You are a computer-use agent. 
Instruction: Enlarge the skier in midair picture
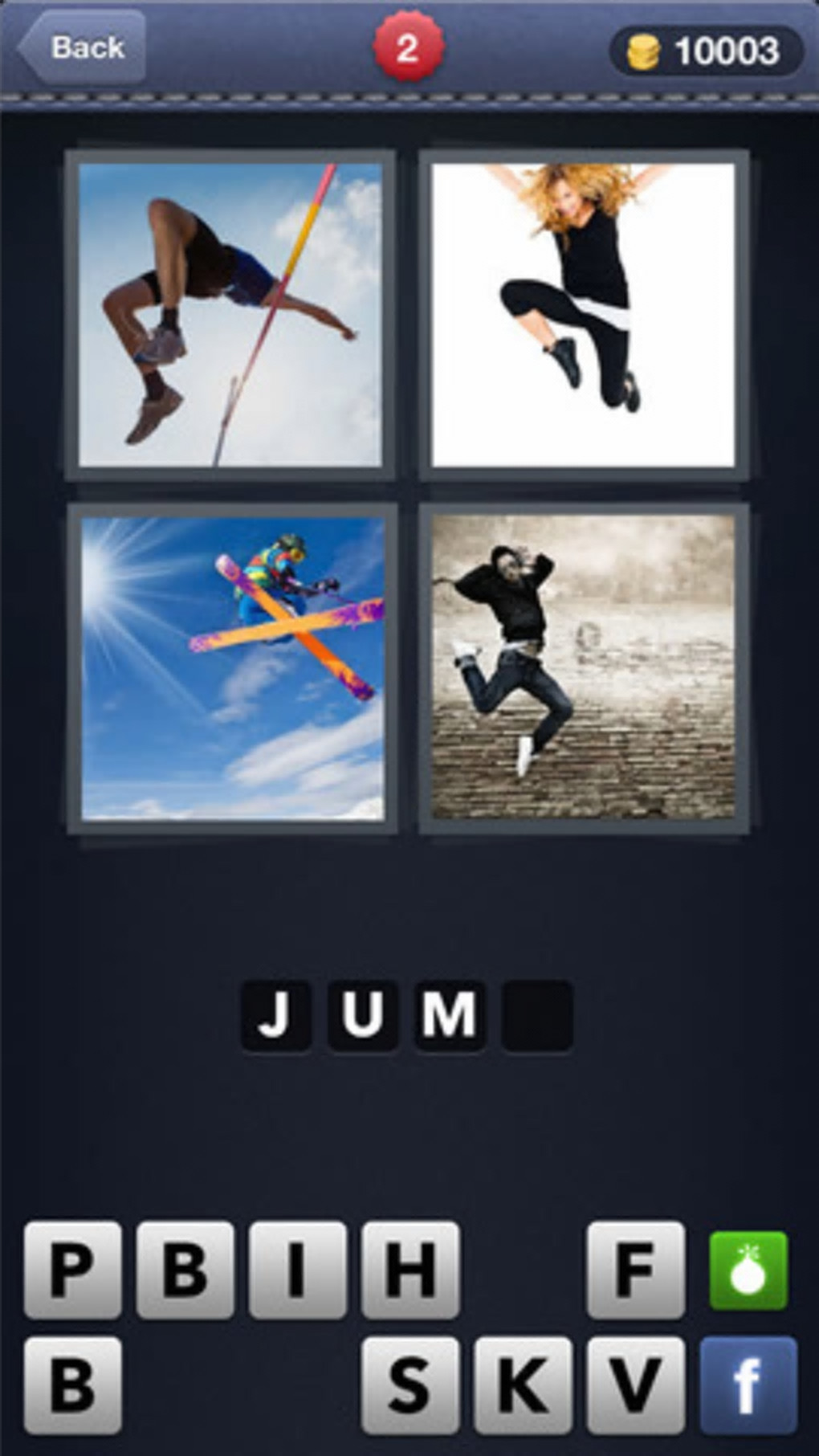coord(233,668)
